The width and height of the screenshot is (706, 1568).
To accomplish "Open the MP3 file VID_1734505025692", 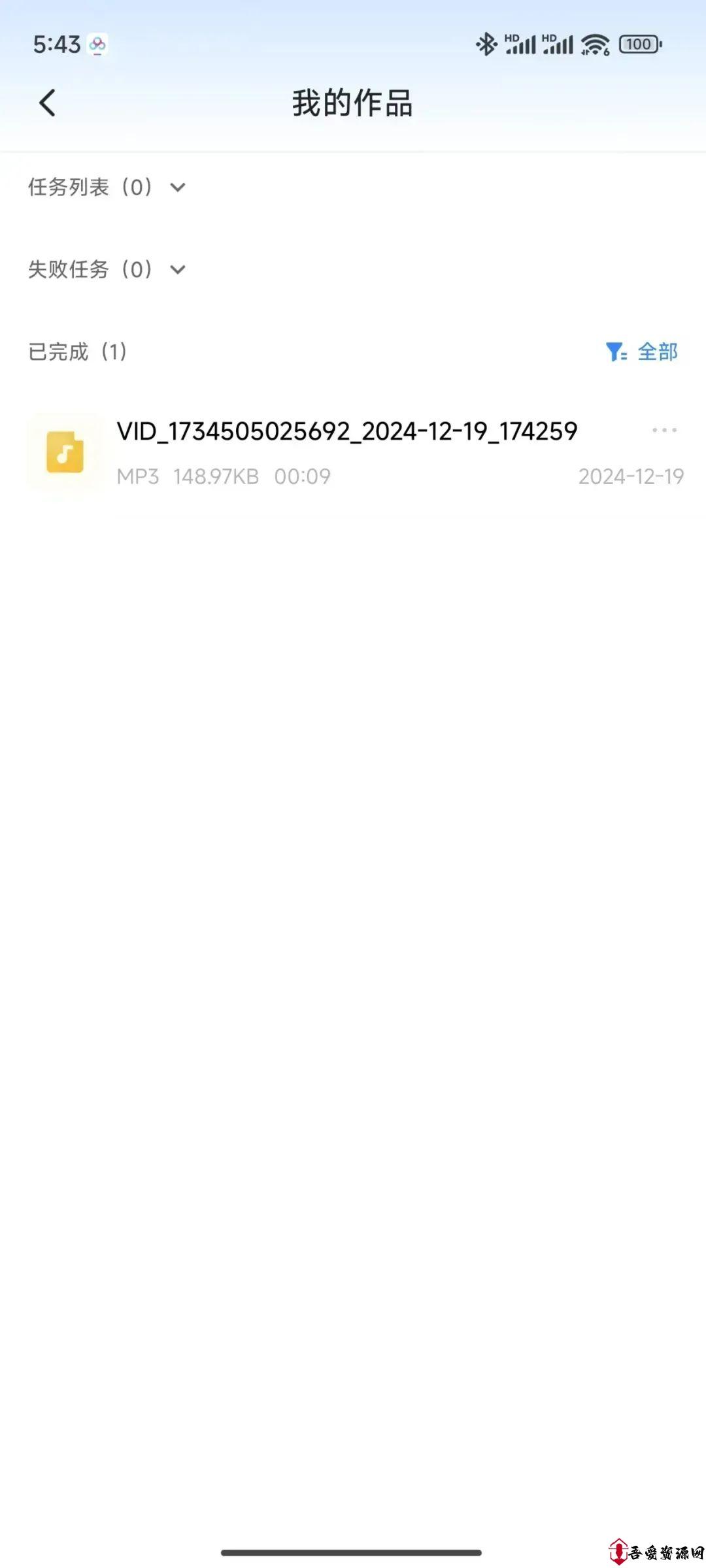I will (x=353, y=453).
